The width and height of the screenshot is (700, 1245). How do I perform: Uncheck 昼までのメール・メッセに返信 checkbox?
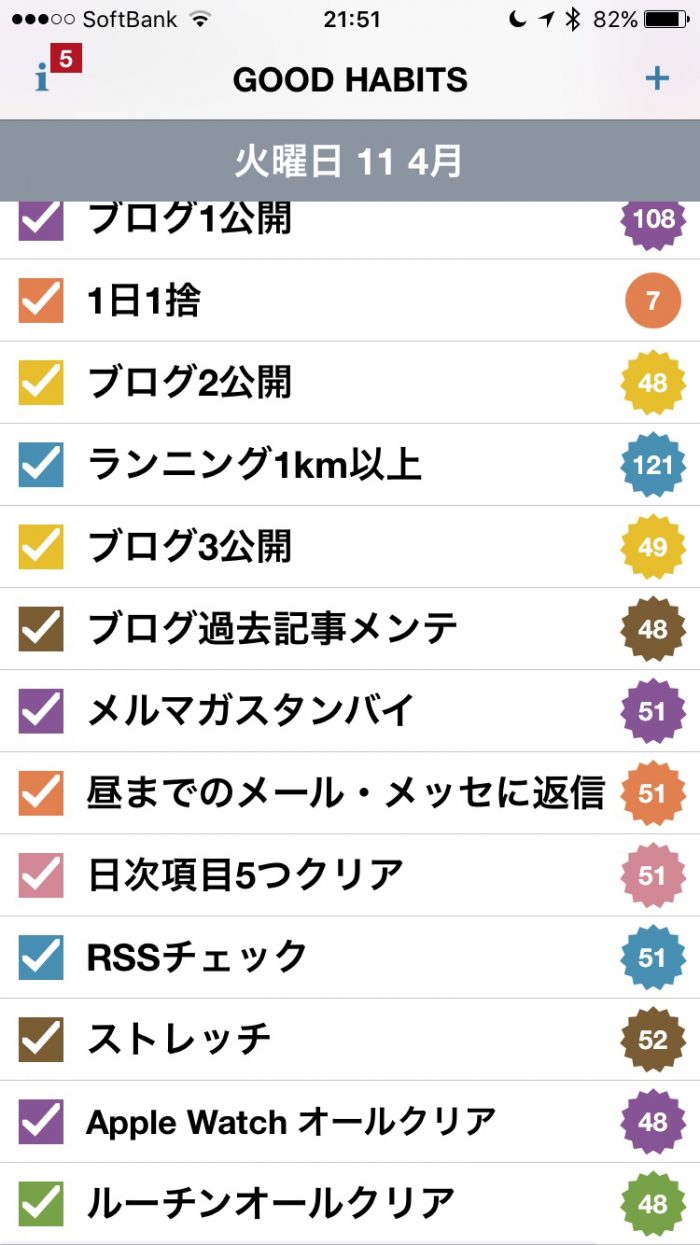tap(41, 793)
